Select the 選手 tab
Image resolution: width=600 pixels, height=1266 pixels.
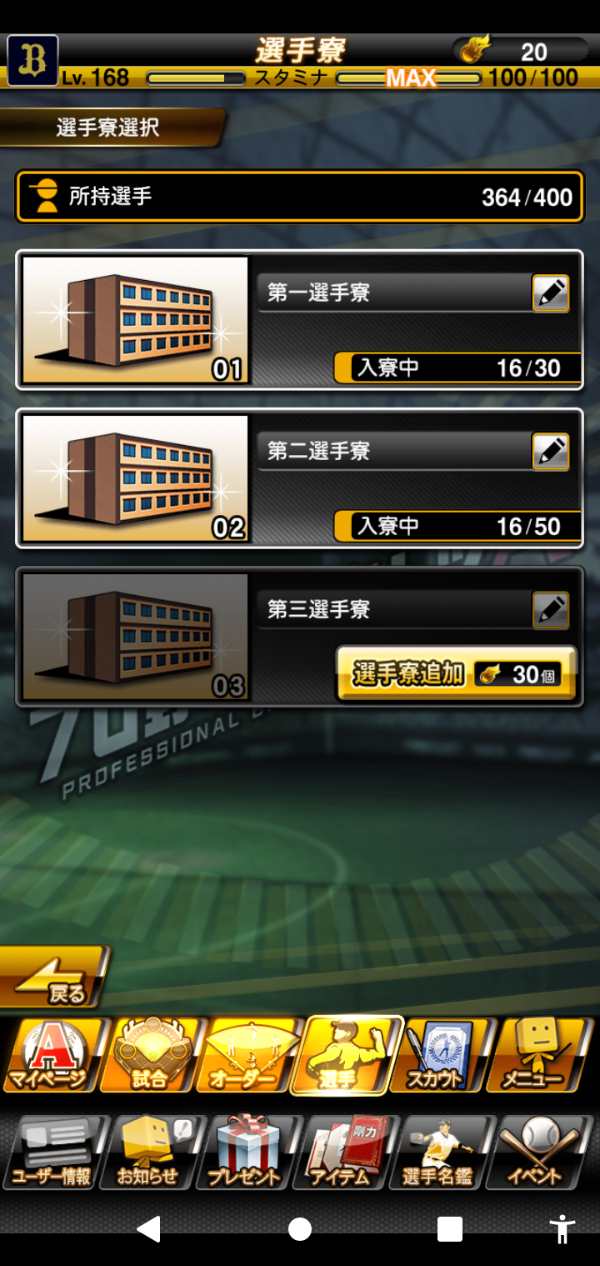click(346, 1055)
